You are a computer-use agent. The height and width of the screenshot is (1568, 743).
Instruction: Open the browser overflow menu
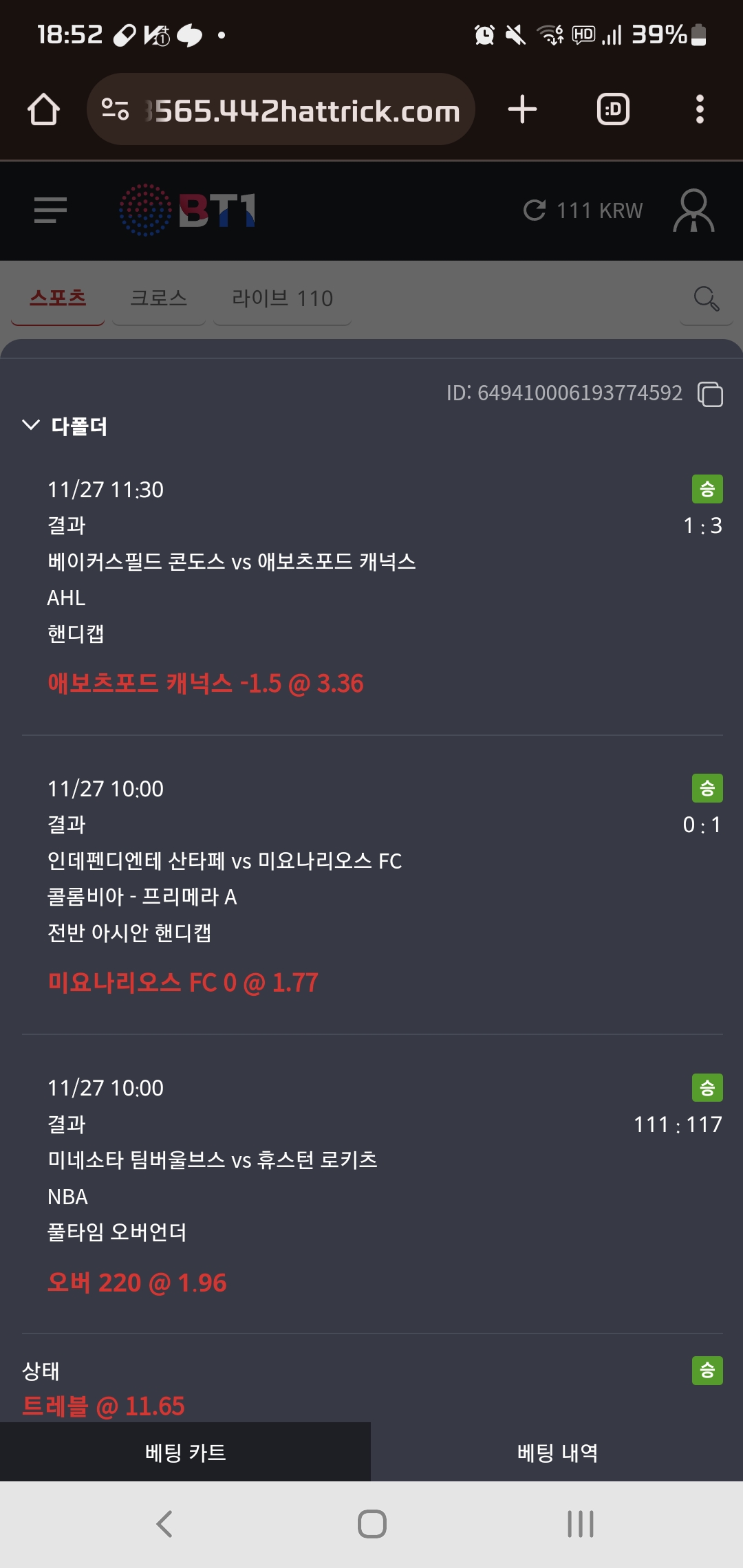[700, 109]
